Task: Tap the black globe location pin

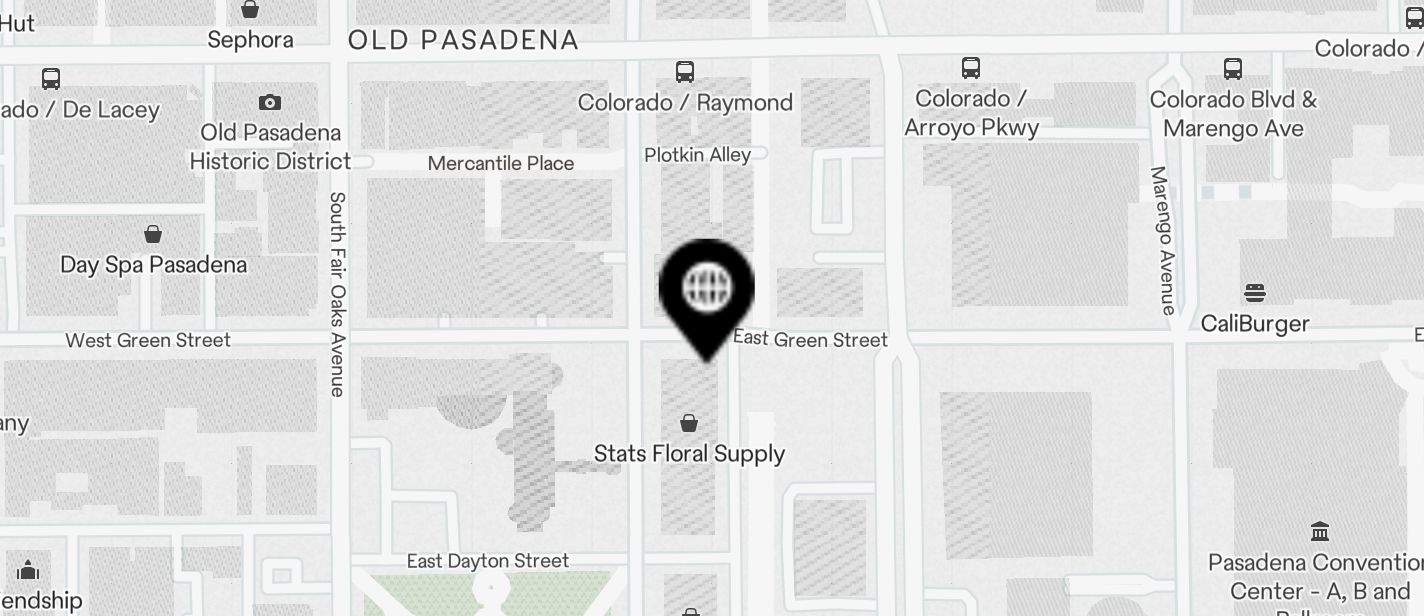Action: 707,290
